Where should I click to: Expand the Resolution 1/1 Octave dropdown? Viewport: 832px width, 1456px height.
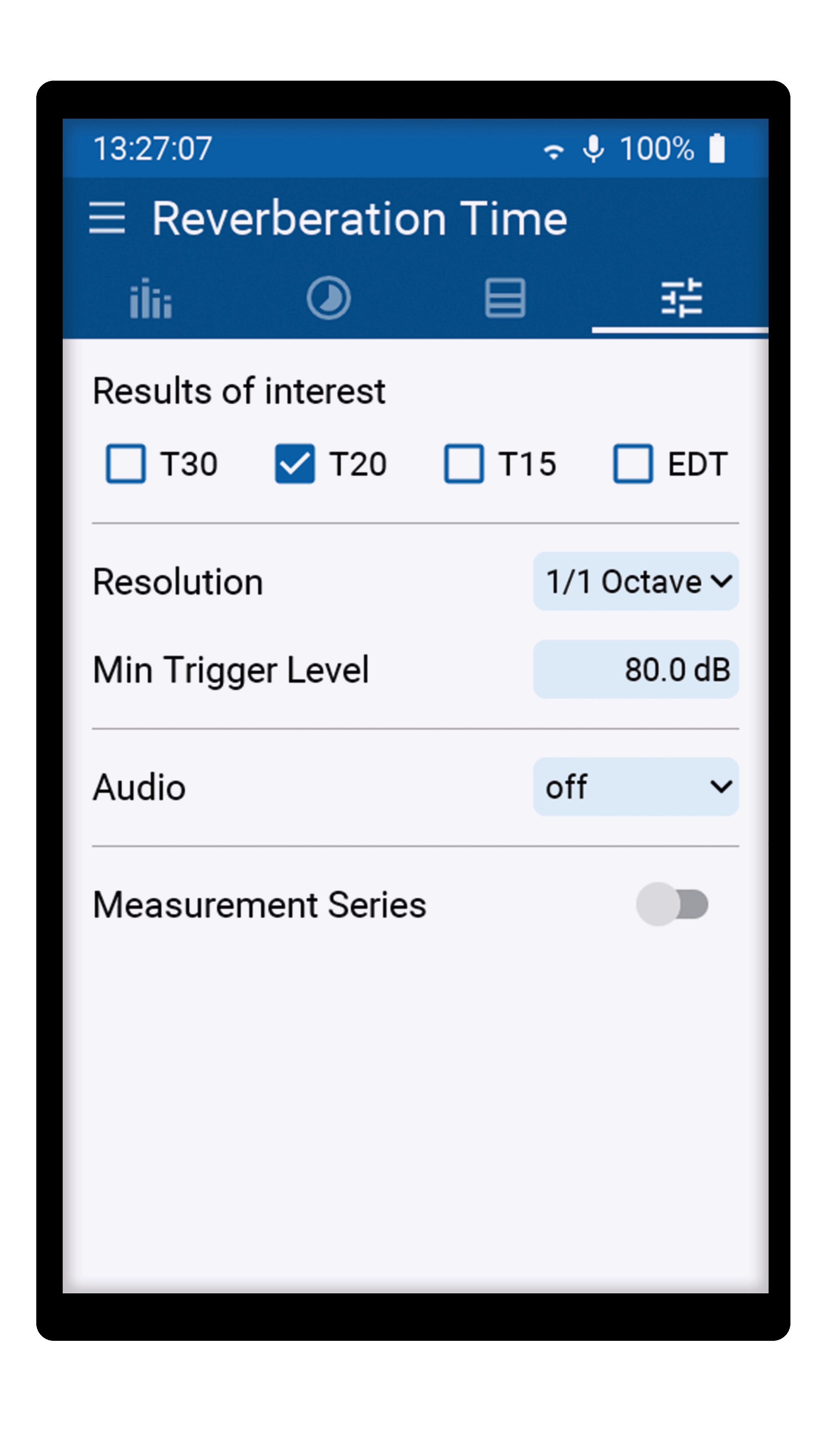click(636, 581)
